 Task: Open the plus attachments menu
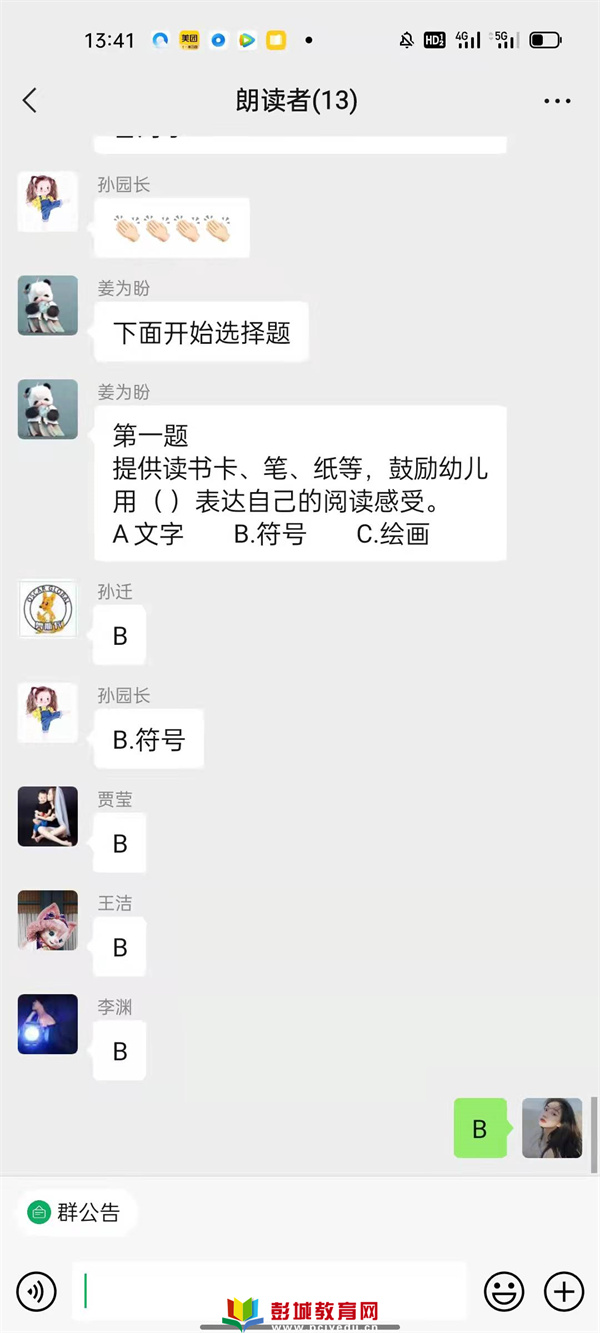(x=564, y=1292)
